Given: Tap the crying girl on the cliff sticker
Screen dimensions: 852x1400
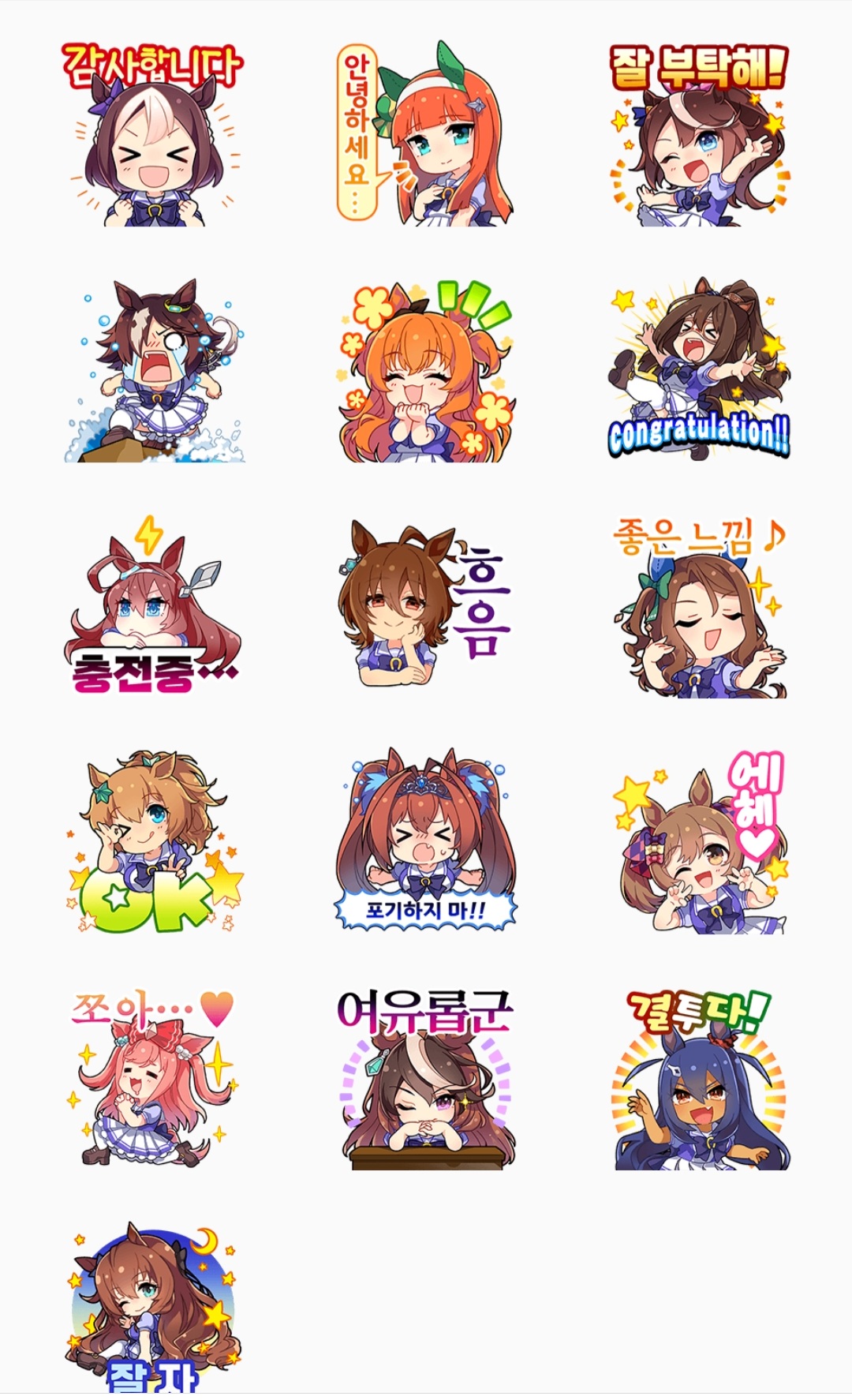Looking at the screenshot, I should [x=153, y=369].
